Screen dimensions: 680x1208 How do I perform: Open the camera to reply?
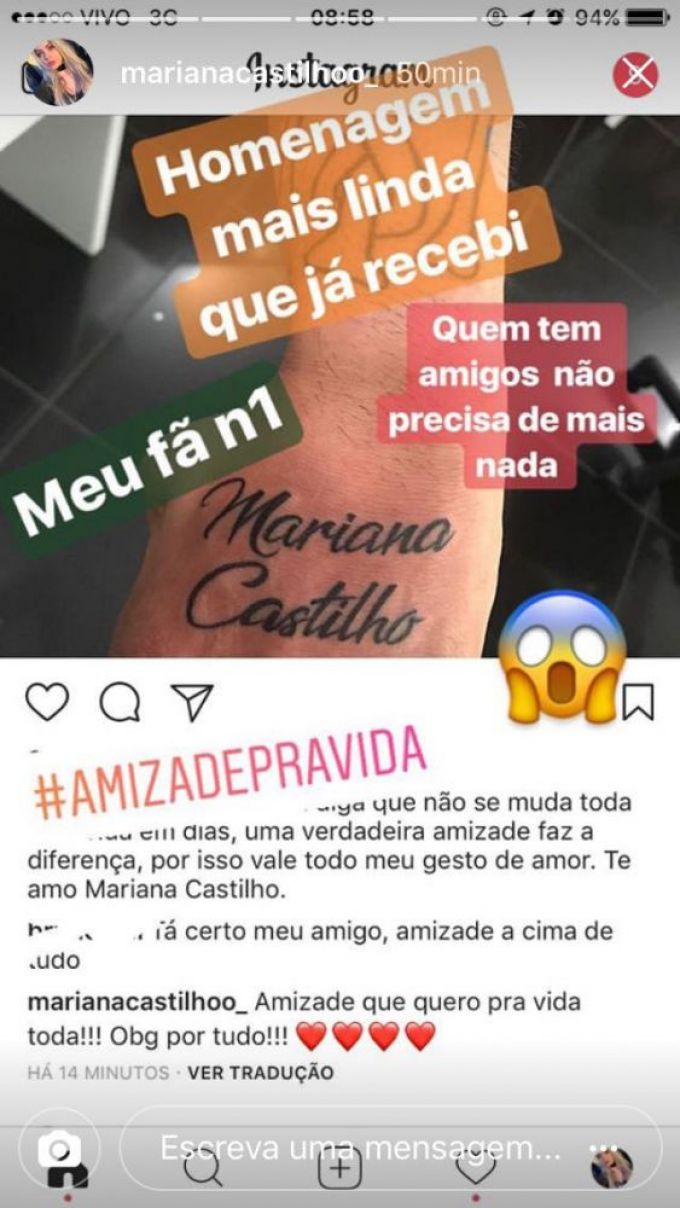click(x=59, y=1148)
